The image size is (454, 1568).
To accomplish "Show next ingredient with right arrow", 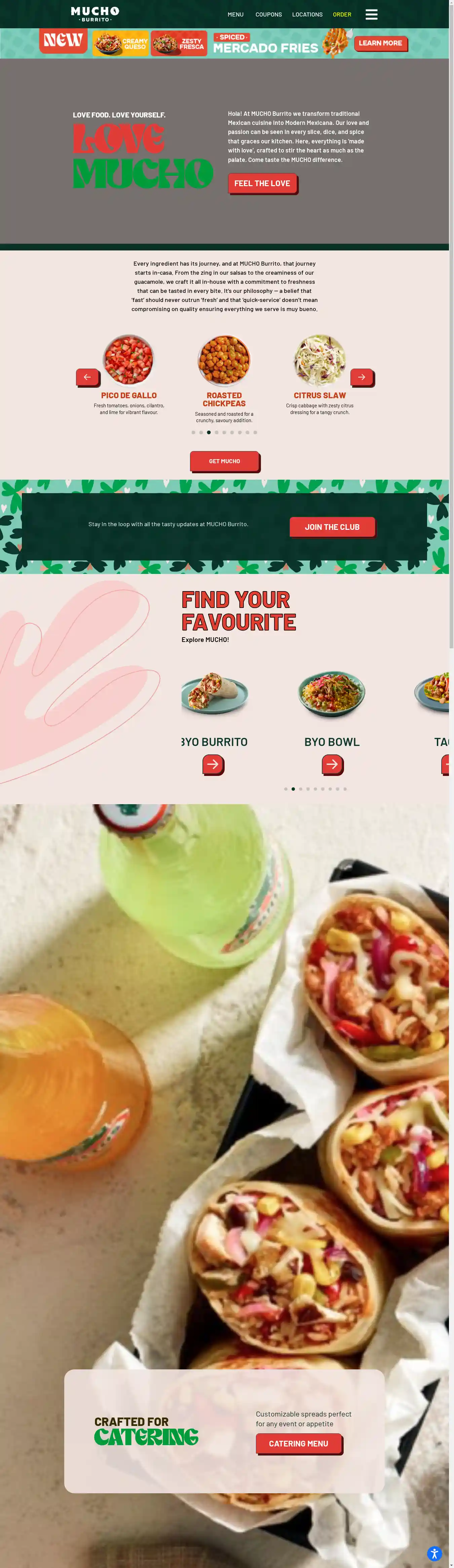I will coord(362,377).
